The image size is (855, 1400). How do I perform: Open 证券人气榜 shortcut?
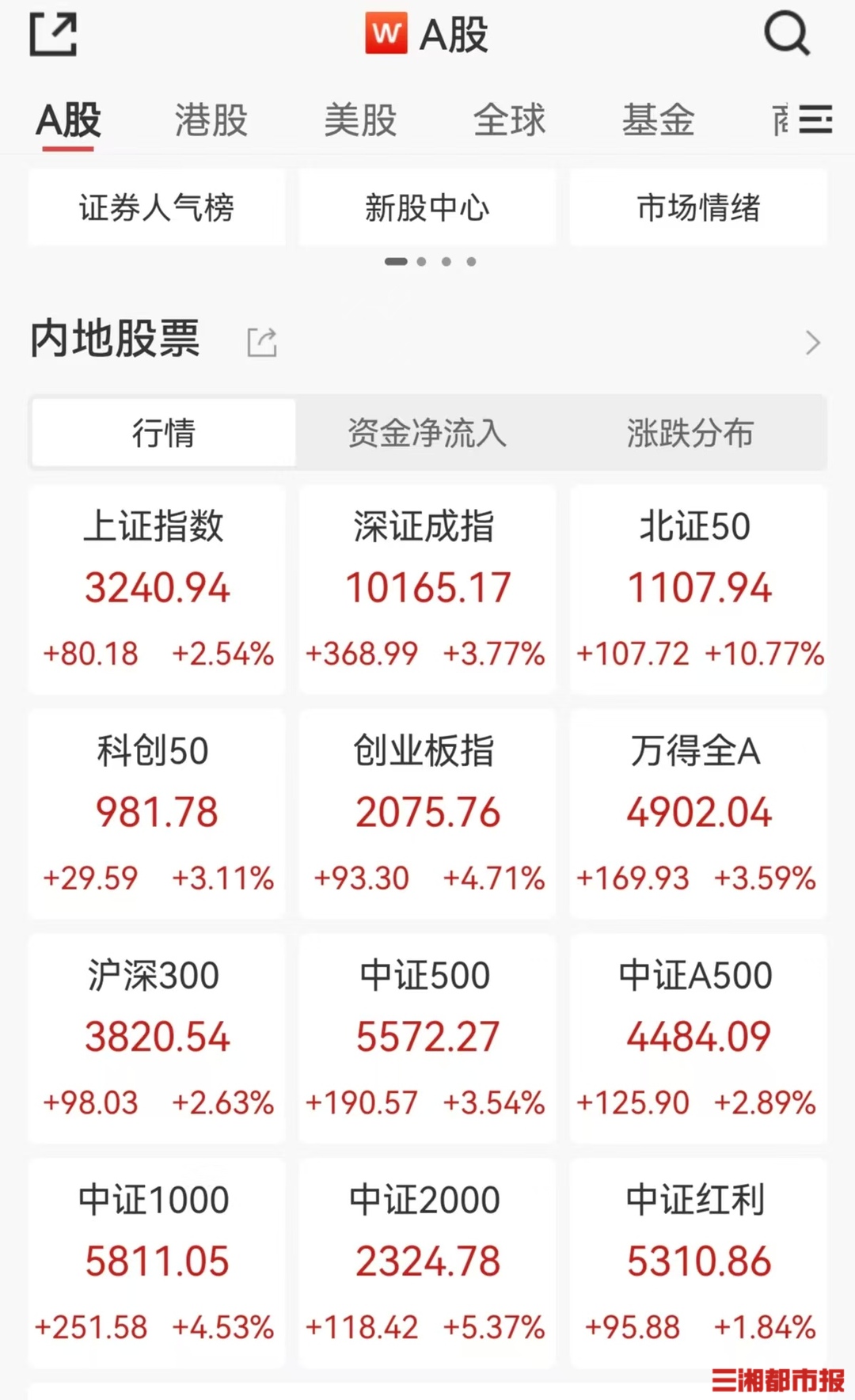pyautogui.click(x=157, y=208)
